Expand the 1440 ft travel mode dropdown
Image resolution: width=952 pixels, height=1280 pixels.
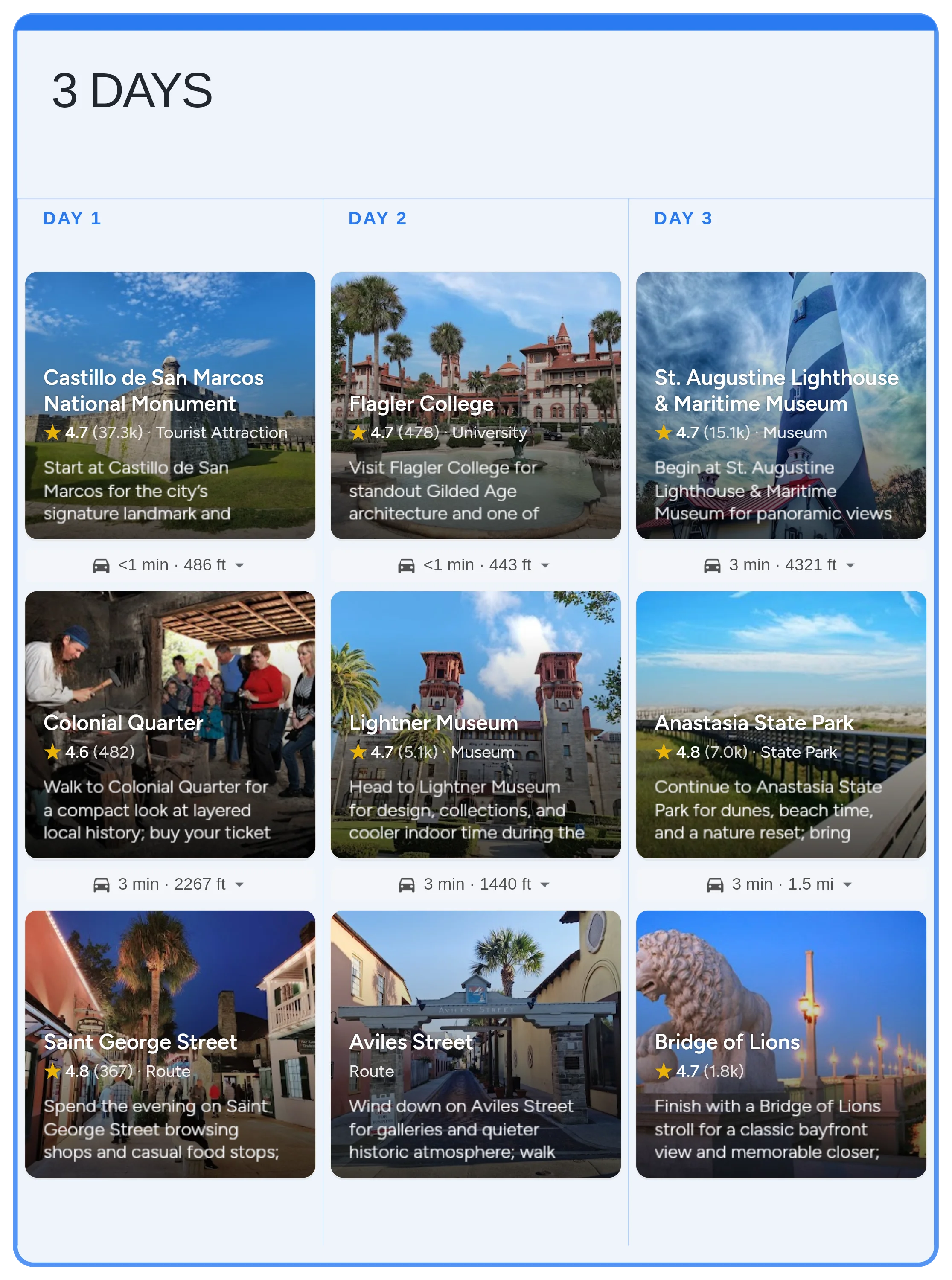[x=544, y=884]
